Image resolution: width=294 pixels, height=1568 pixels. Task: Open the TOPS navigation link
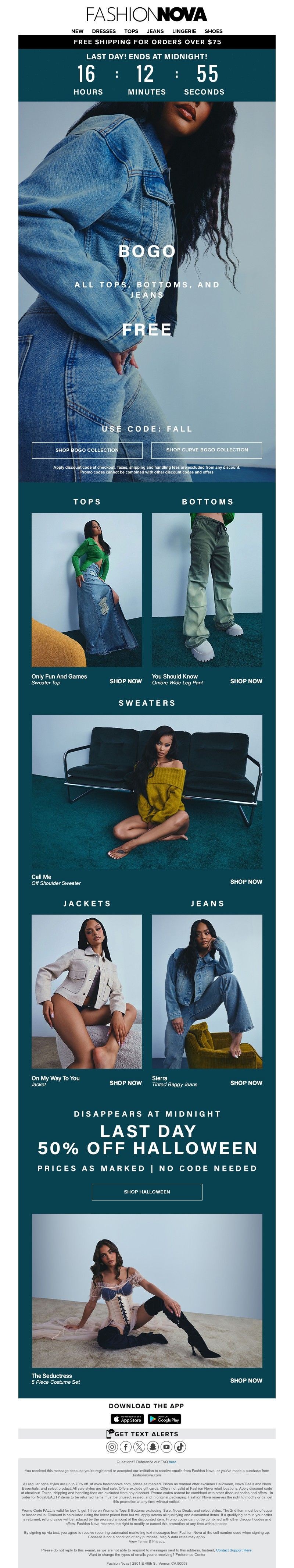click(131, 31)
